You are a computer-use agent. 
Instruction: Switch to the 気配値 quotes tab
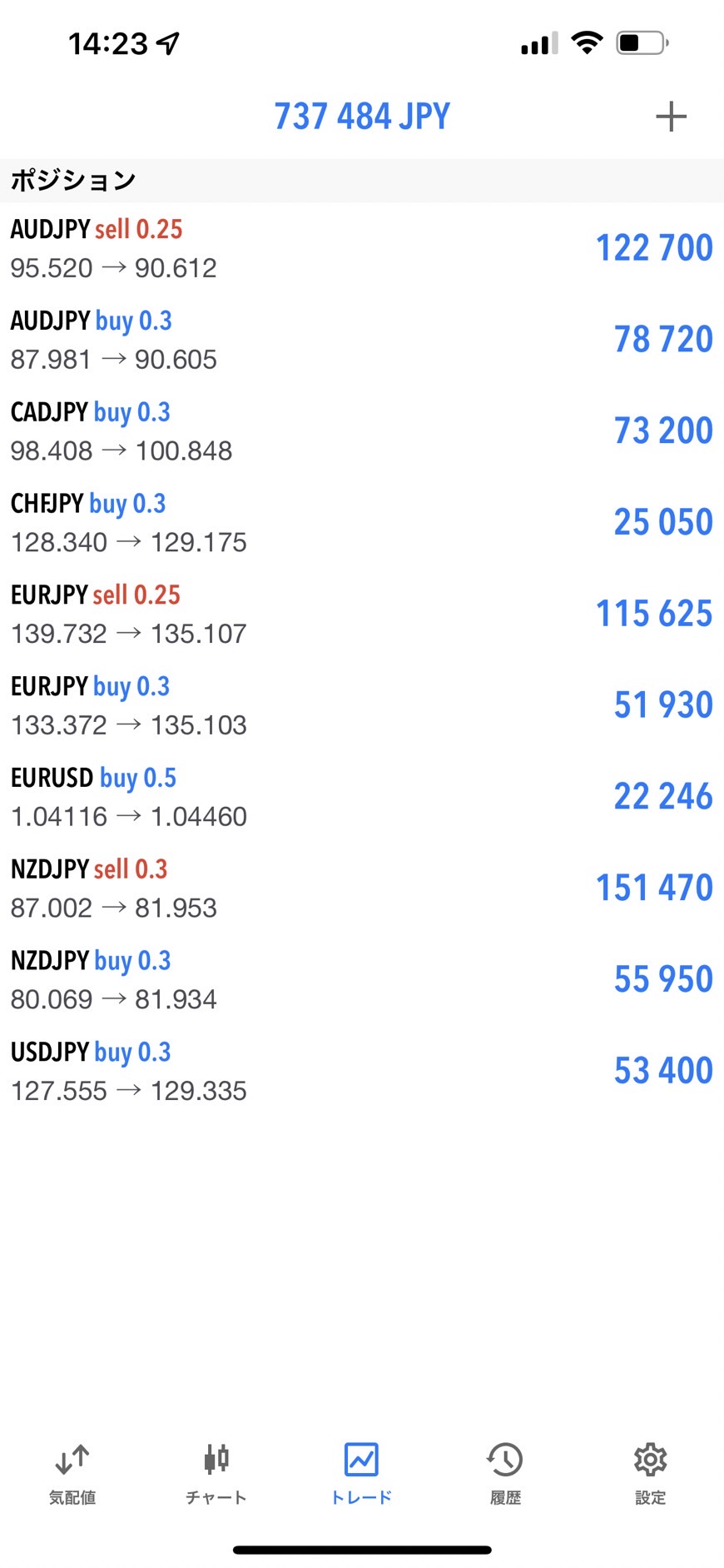click(x=72, y=1474)
